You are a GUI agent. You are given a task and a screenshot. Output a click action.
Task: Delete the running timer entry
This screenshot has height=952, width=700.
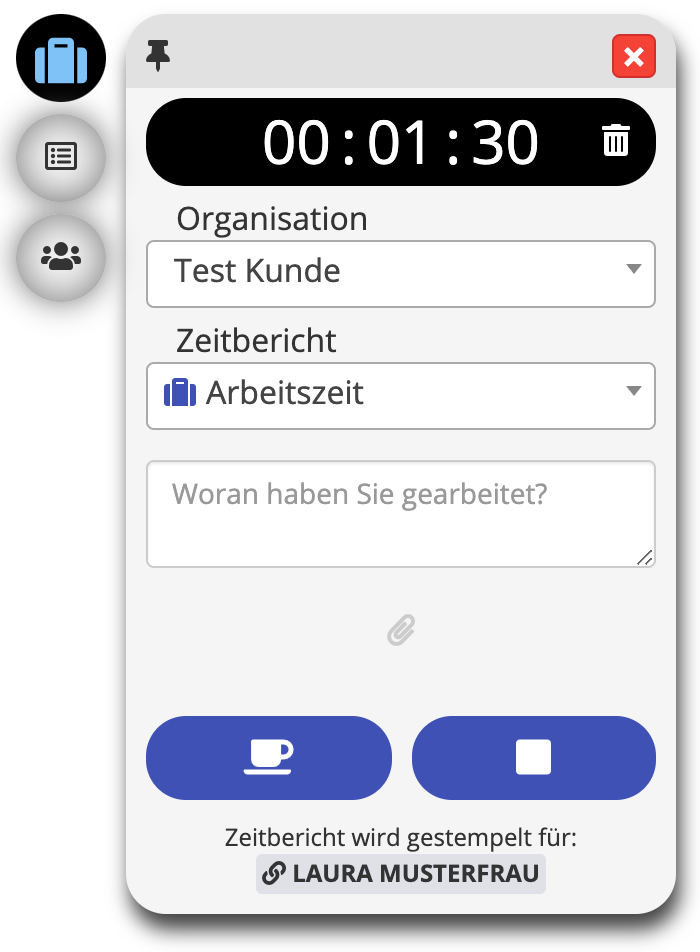coord(616,141)
